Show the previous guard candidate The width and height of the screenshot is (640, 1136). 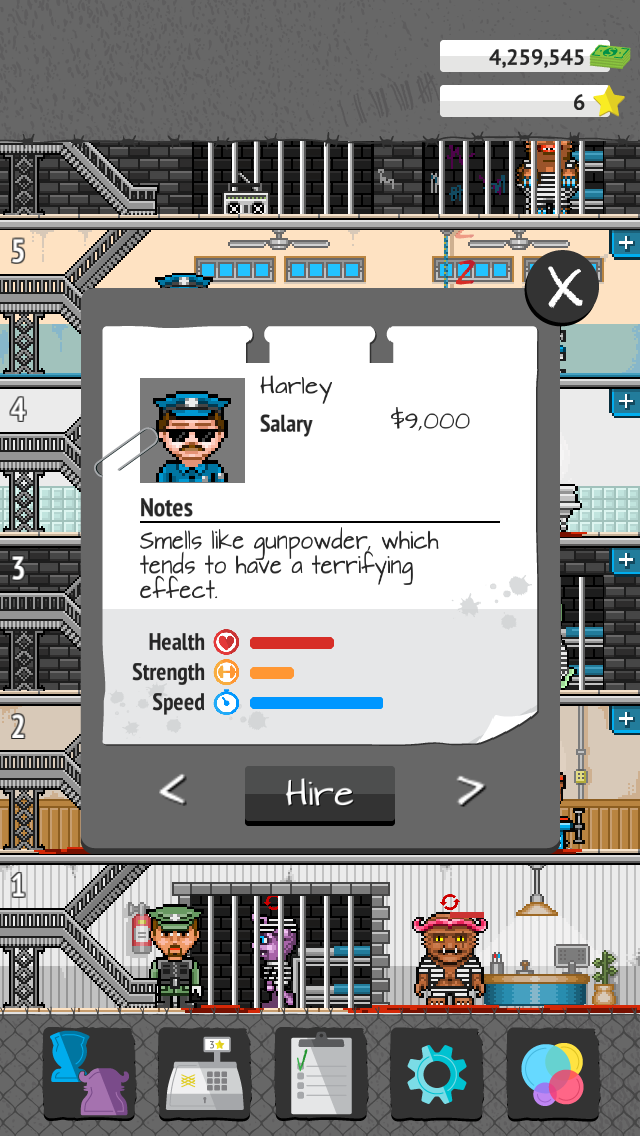pos(173,790)
